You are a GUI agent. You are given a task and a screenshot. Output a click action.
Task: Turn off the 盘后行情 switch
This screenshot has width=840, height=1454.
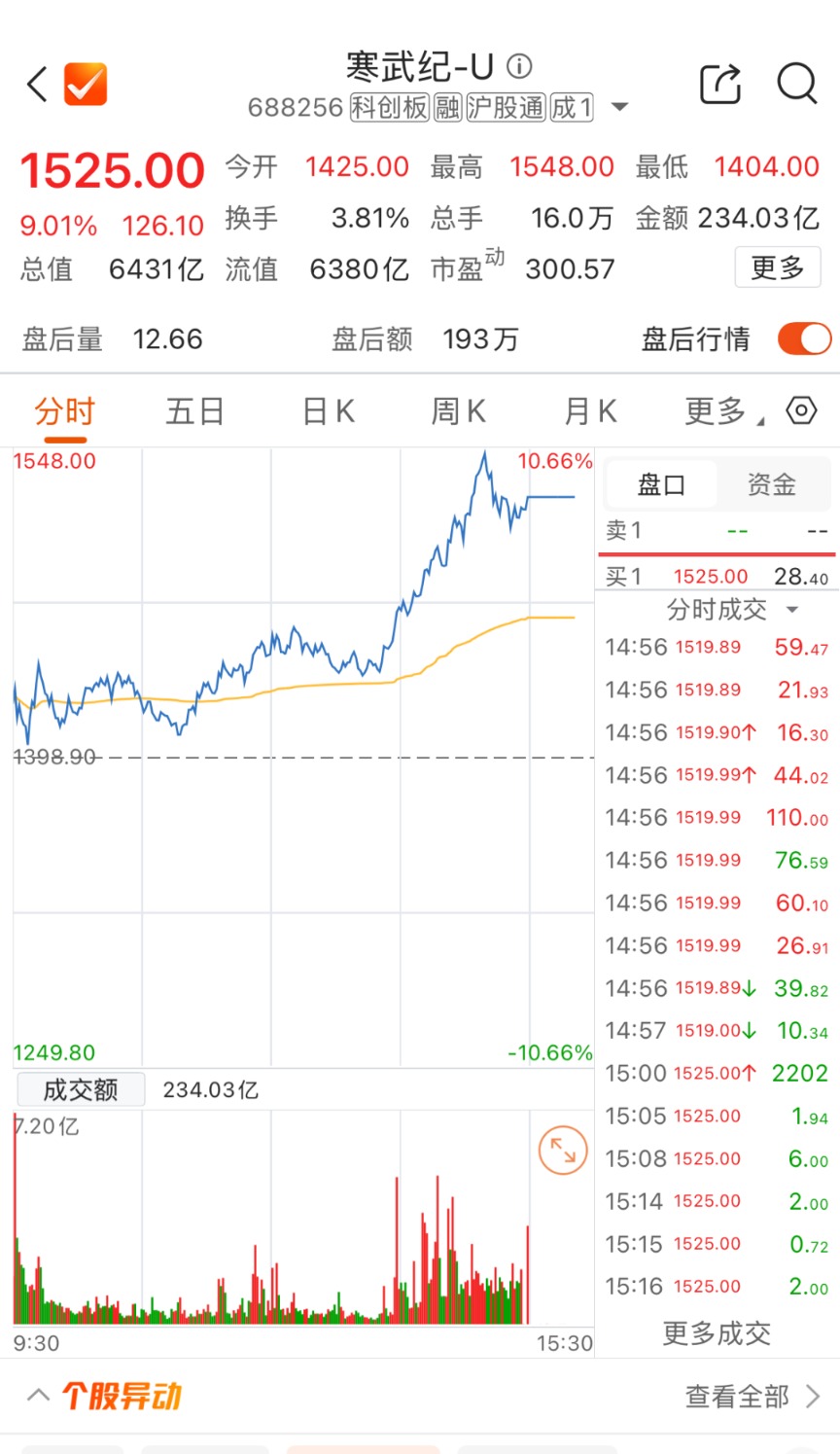804,339
